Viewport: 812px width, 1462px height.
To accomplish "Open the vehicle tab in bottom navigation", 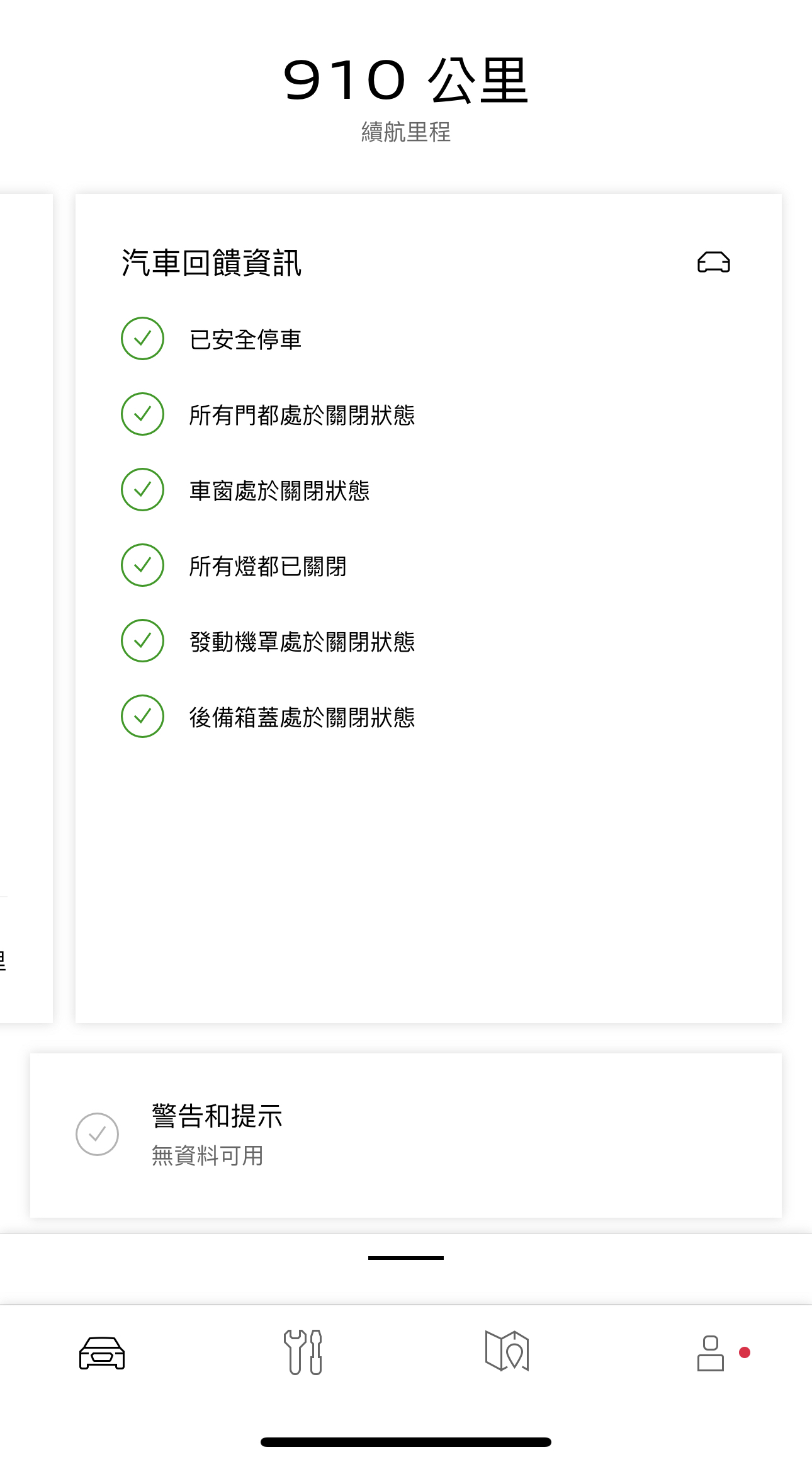I will 102,1352.
